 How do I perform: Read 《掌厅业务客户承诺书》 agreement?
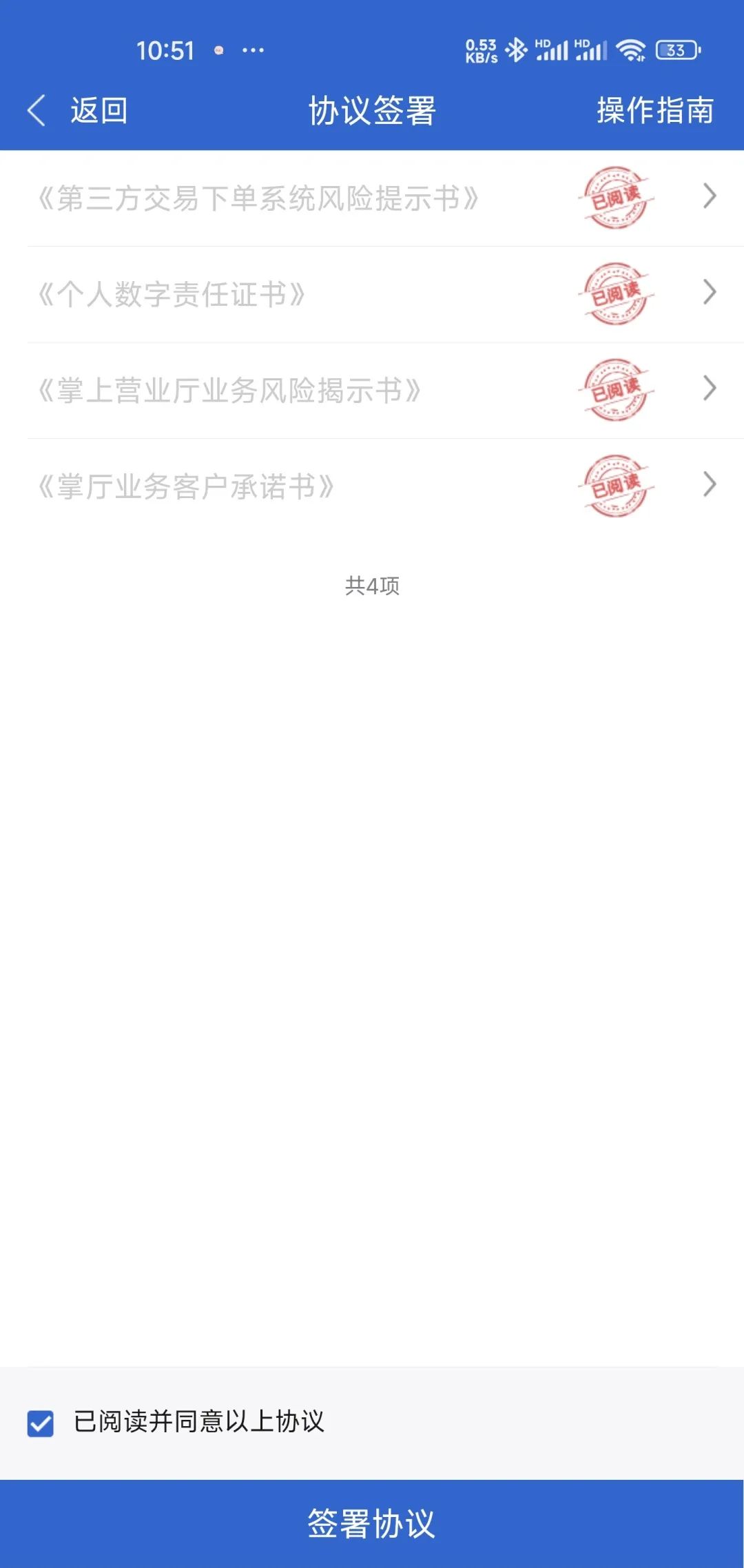coord(186,486)
